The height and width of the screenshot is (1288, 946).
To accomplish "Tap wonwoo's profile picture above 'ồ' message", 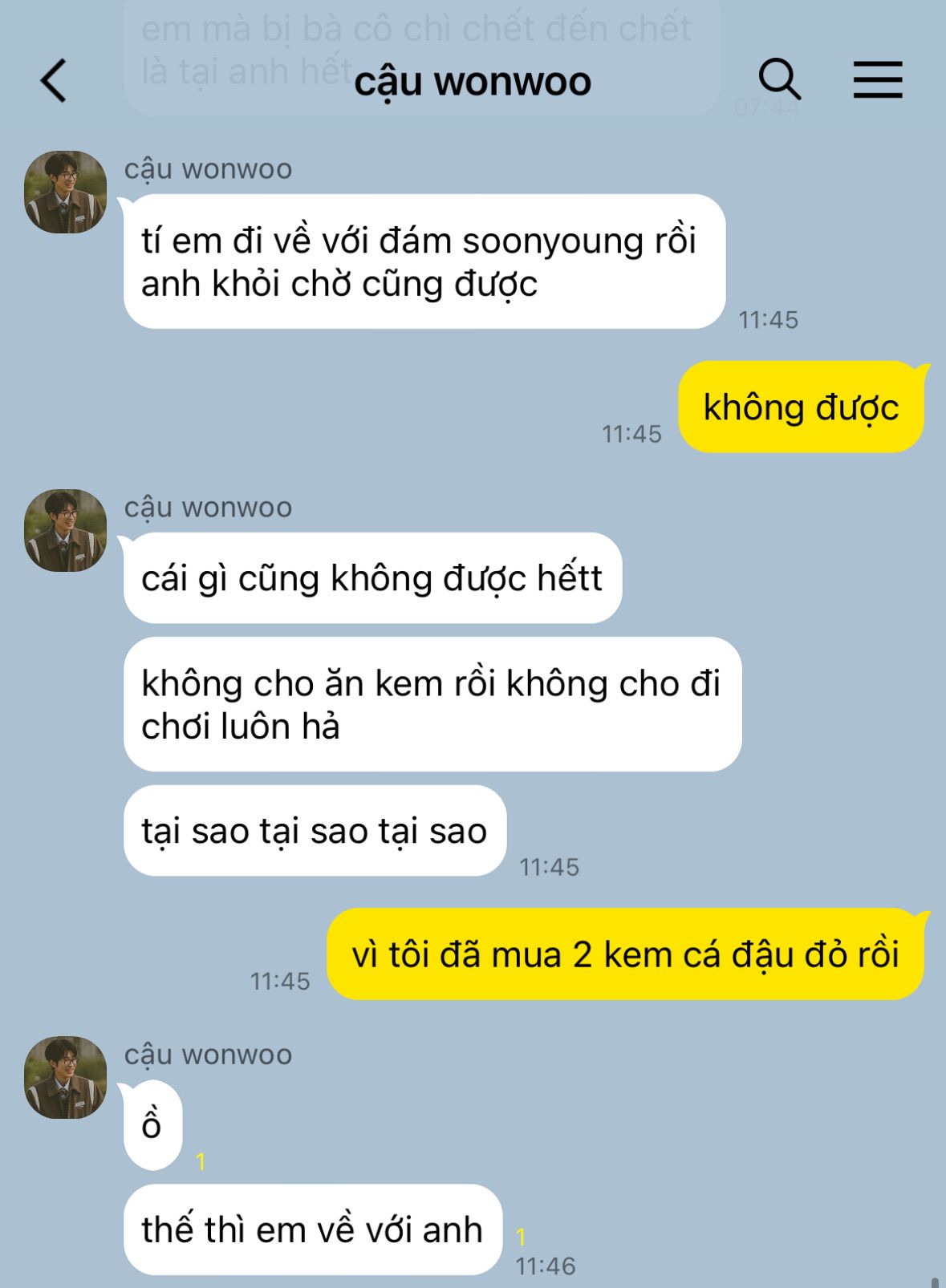I will [x=66, y=1078].
